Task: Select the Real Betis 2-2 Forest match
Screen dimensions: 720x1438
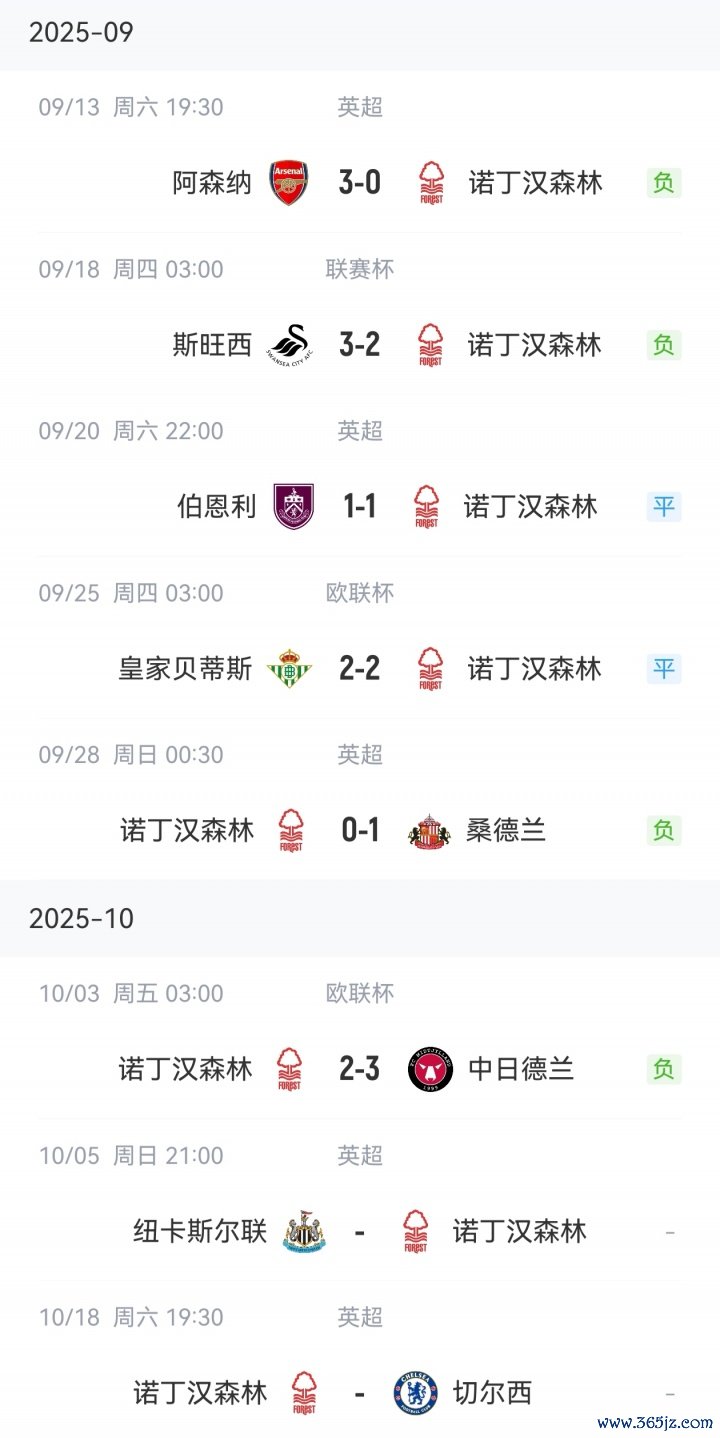Action: pos(360,668)
